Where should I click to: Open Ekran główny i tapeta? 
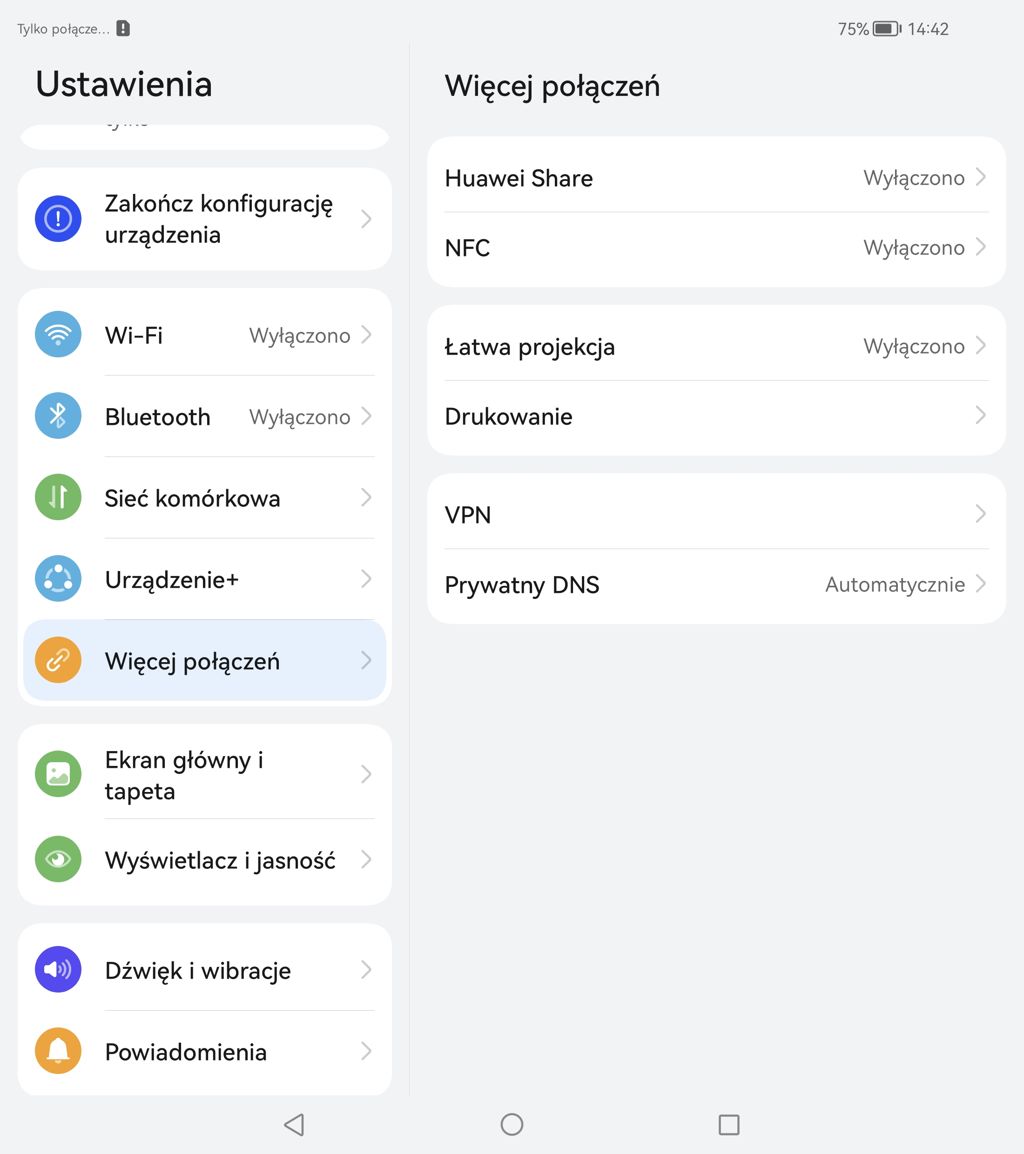pos(205,775)
